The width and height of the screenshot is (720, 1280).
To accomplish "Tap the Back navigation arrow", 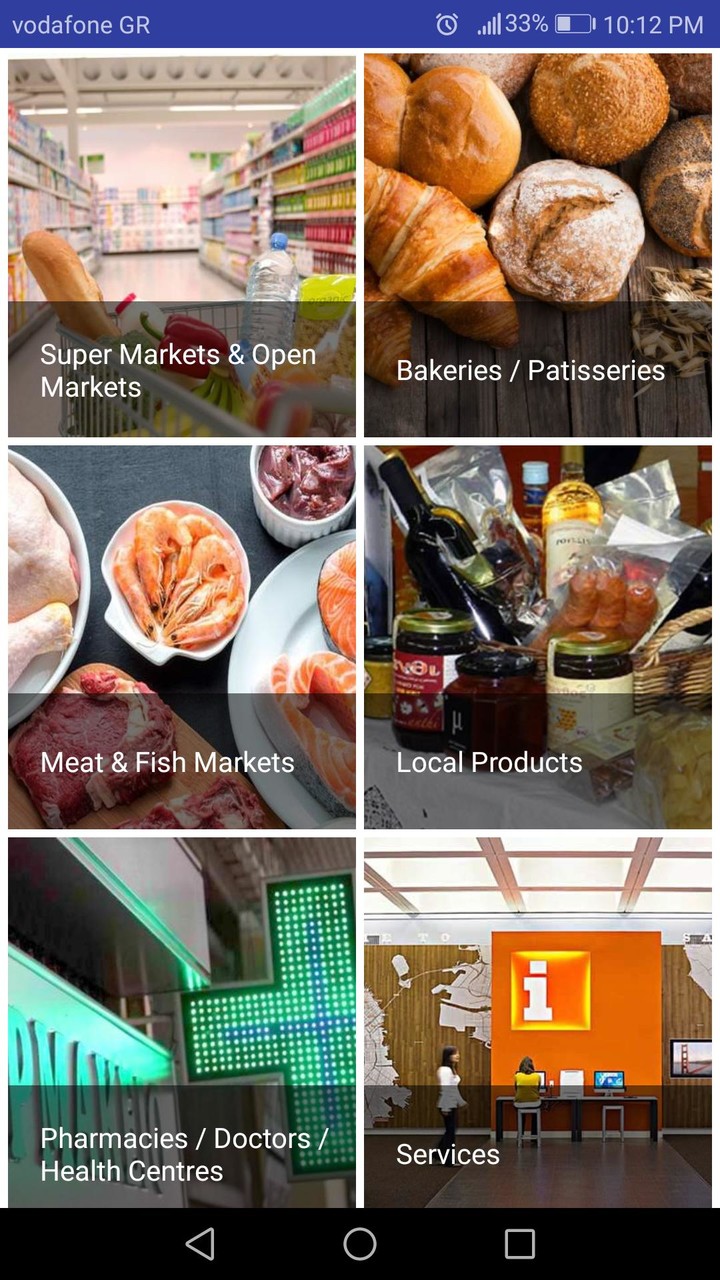I will 200,1243.
